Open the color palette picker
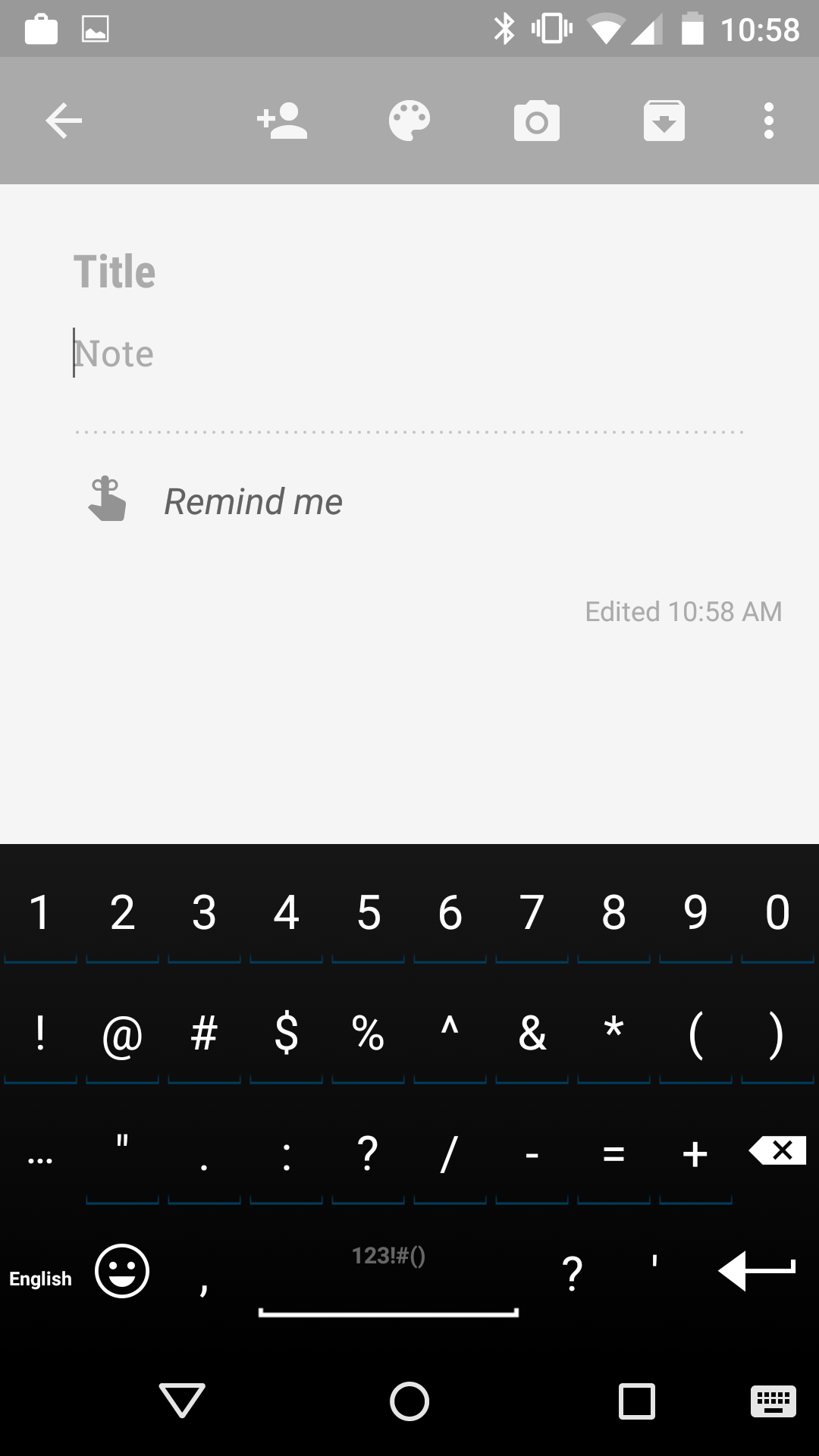Screen dimensions: 819x1456 (409, 120)
